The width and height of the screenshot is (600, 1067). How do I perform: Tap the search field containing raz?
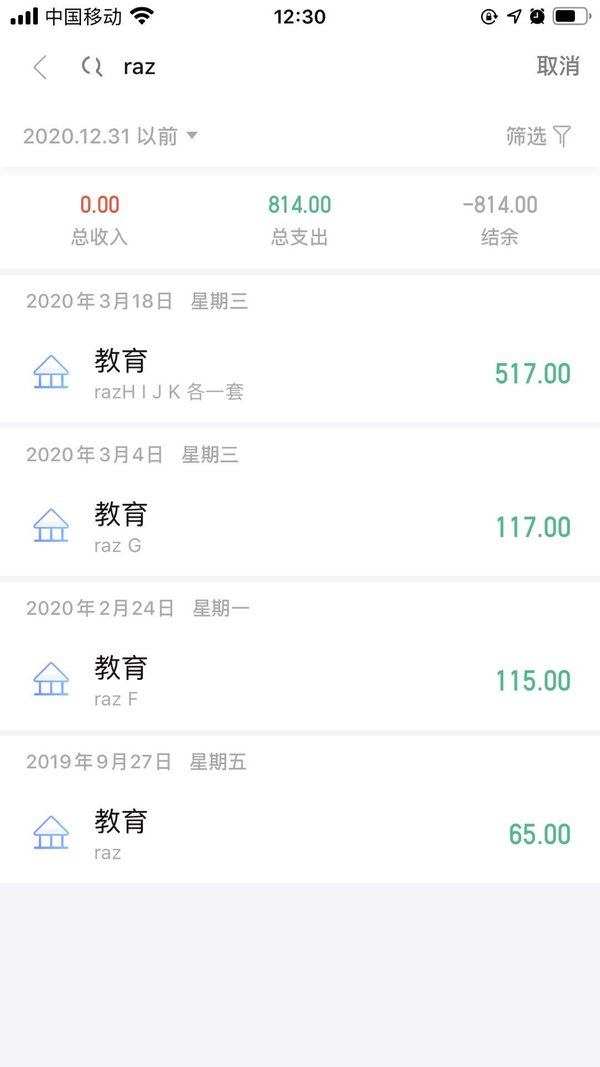coord(299,67)
